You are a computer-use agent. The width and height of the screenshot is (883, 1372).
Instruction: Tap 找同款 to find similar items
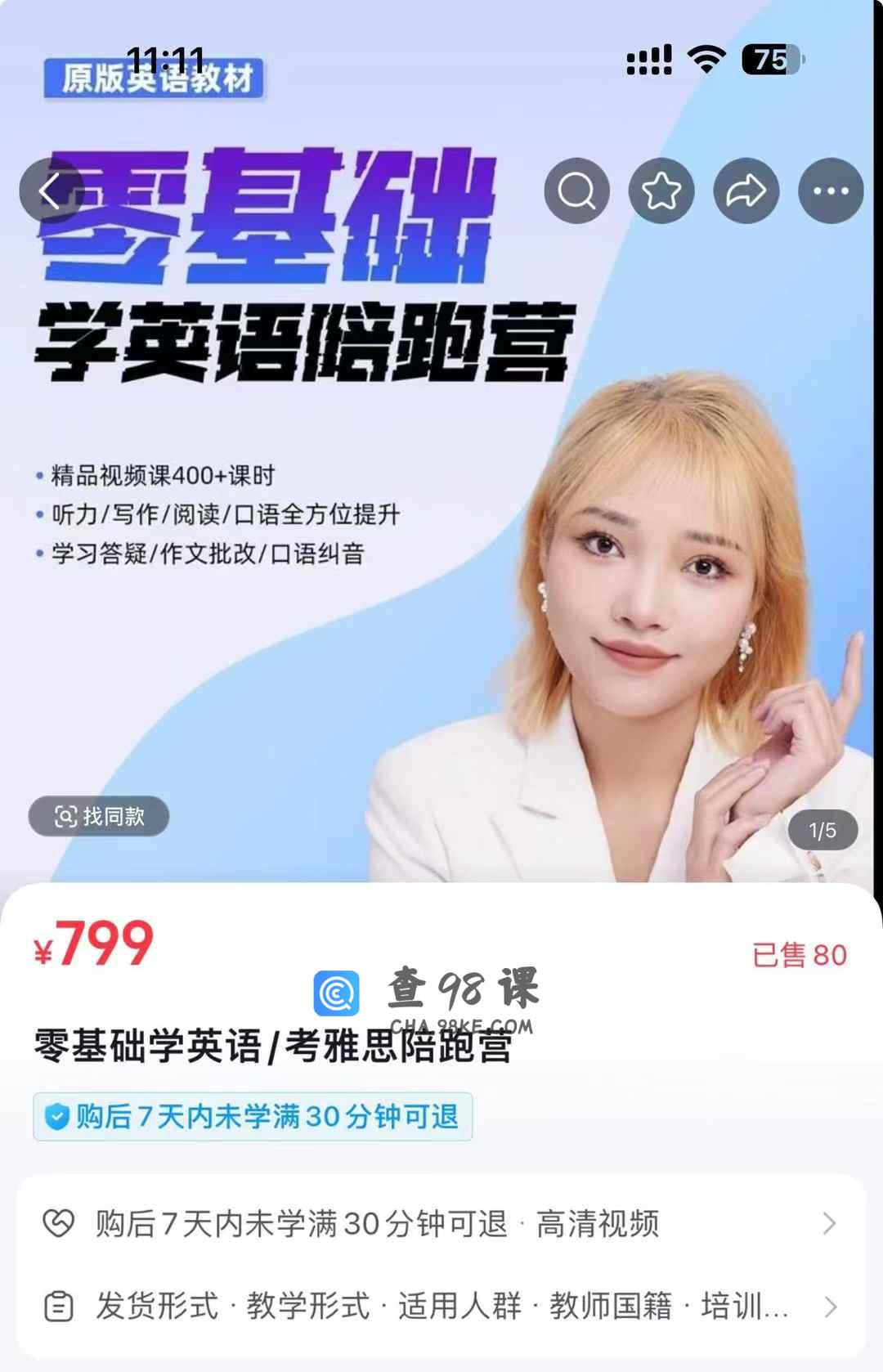point(99,816)
